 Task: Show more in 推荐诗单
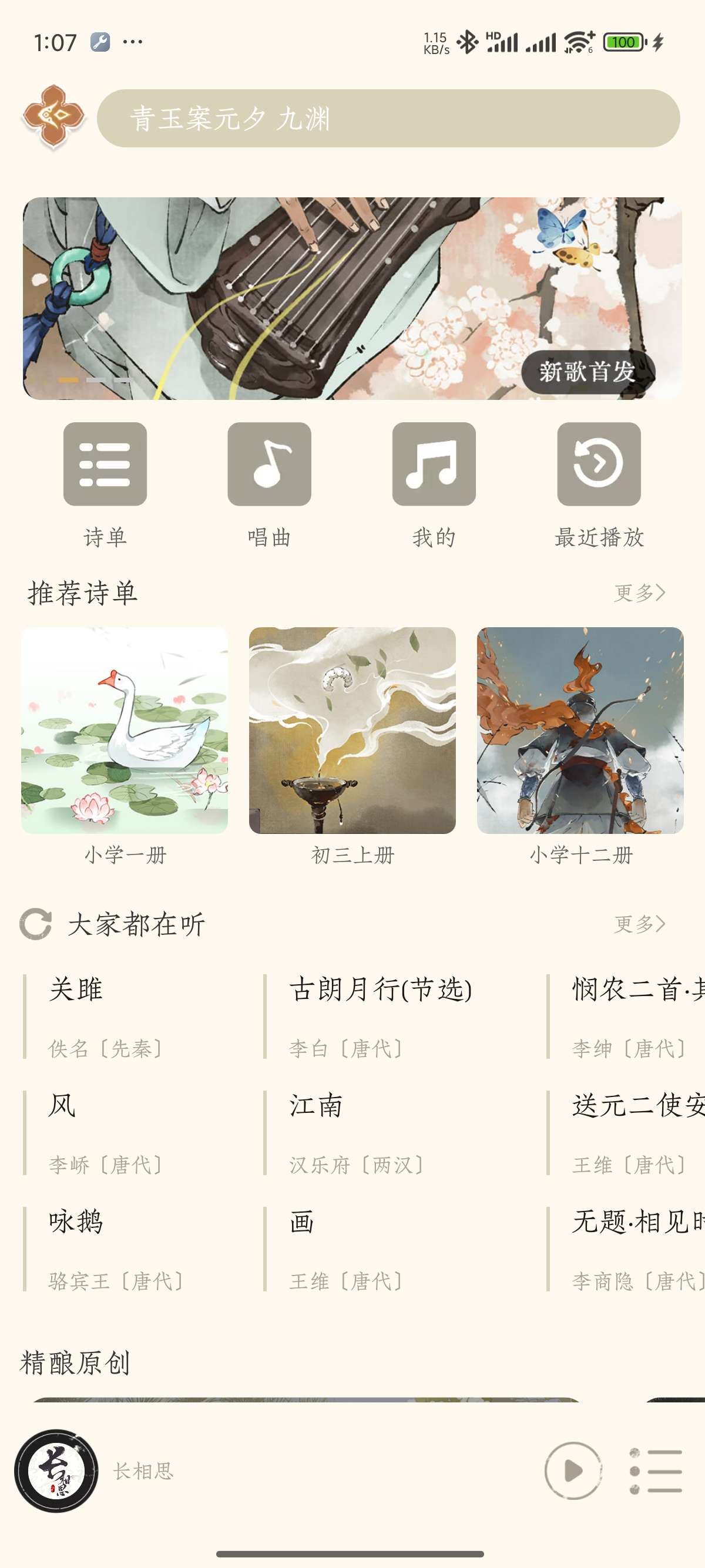coord(639,593)
